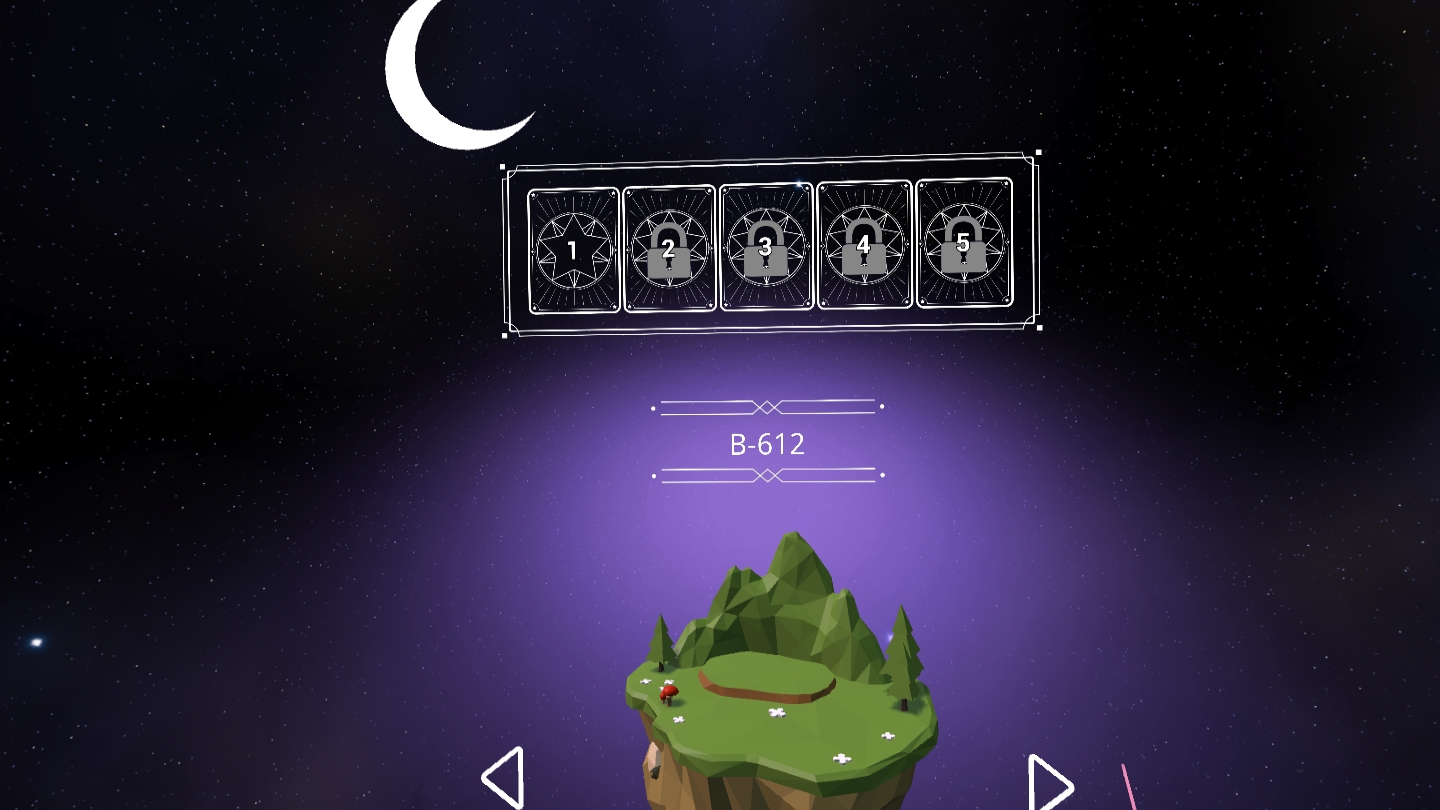Select level card 1

point(573,250)
